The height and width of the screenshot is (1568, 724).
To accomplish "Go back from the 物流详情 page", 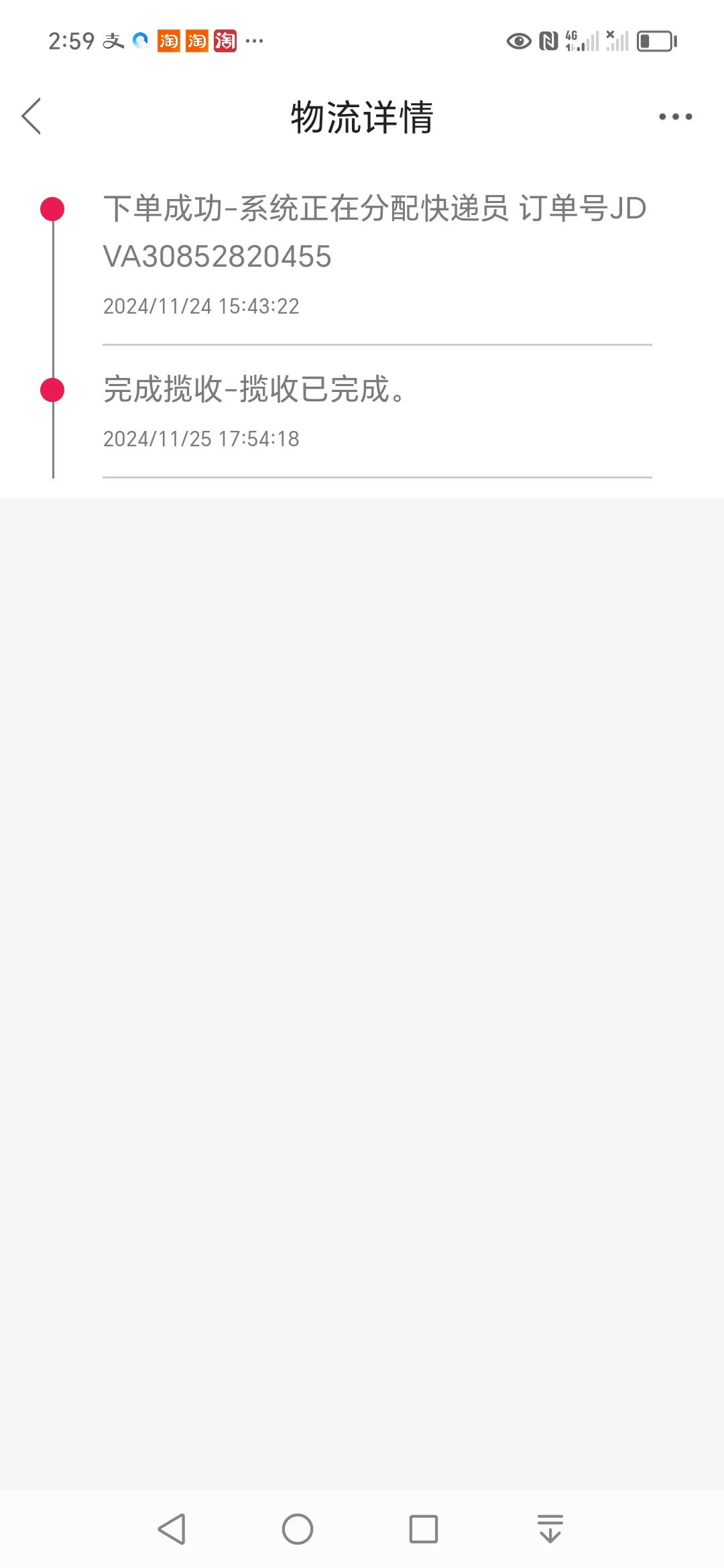I will tap(32, 117).
